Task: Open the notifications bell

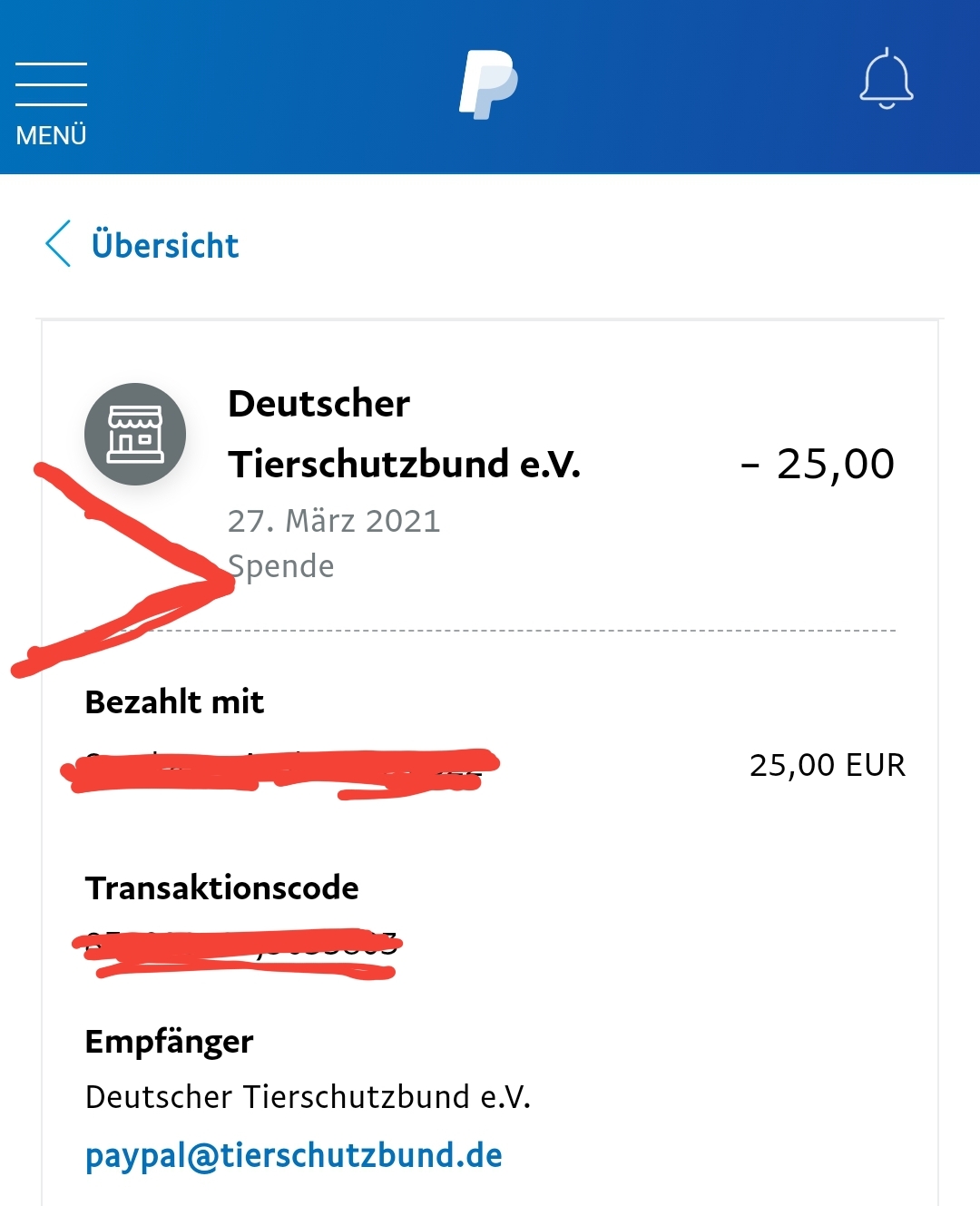Action: click(886, 81)
